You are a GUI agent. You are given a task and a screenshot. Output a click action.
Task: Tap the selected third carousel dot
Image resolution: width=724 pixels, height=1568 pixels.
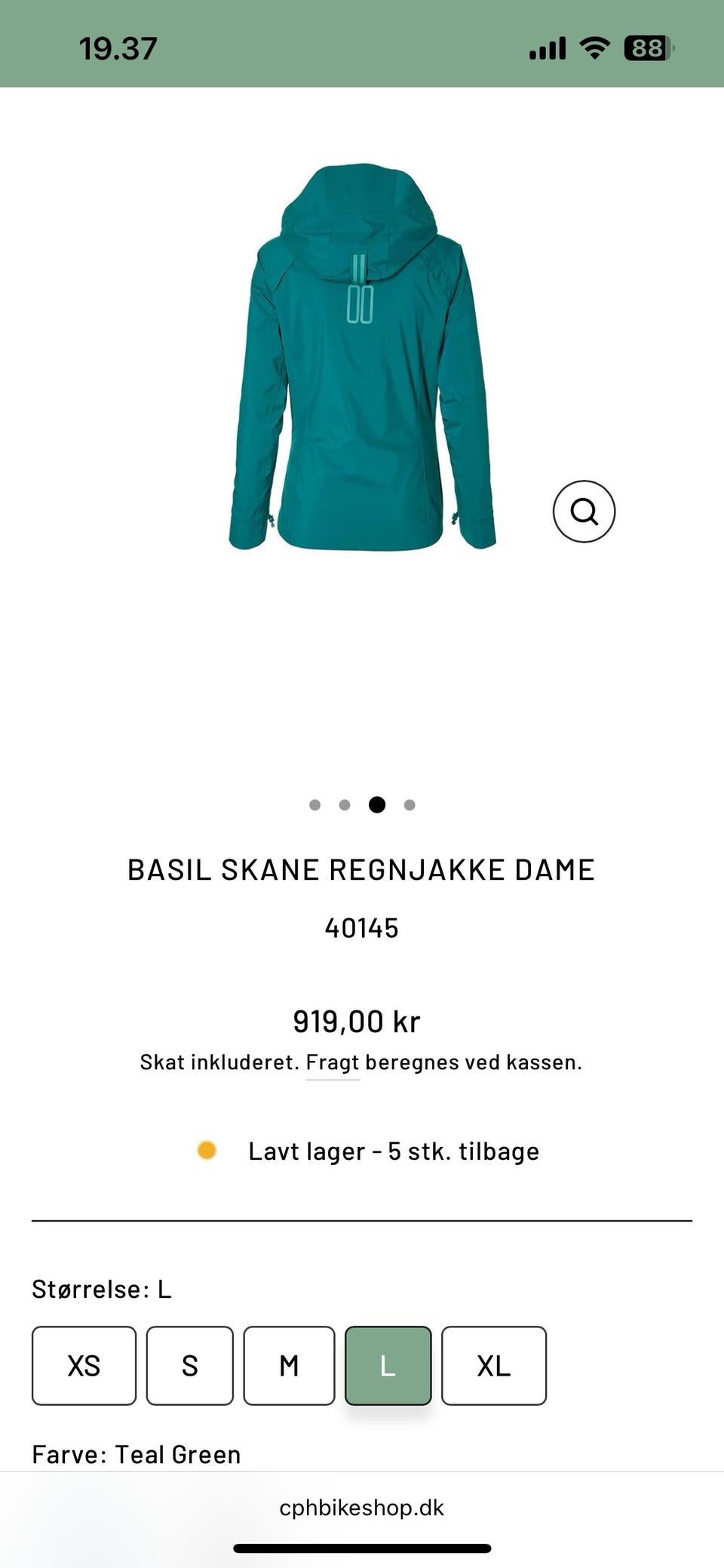pos(377,804)
